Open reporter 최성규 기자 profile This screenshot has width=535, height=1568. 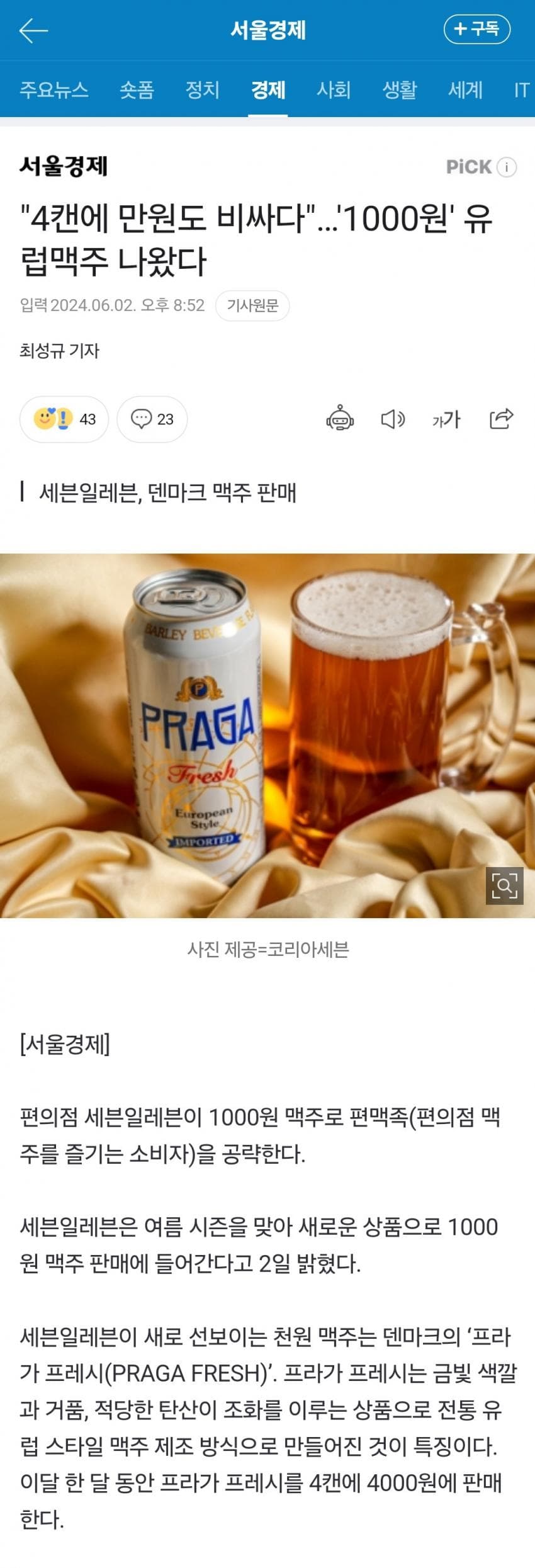click(x=60, y=351)
